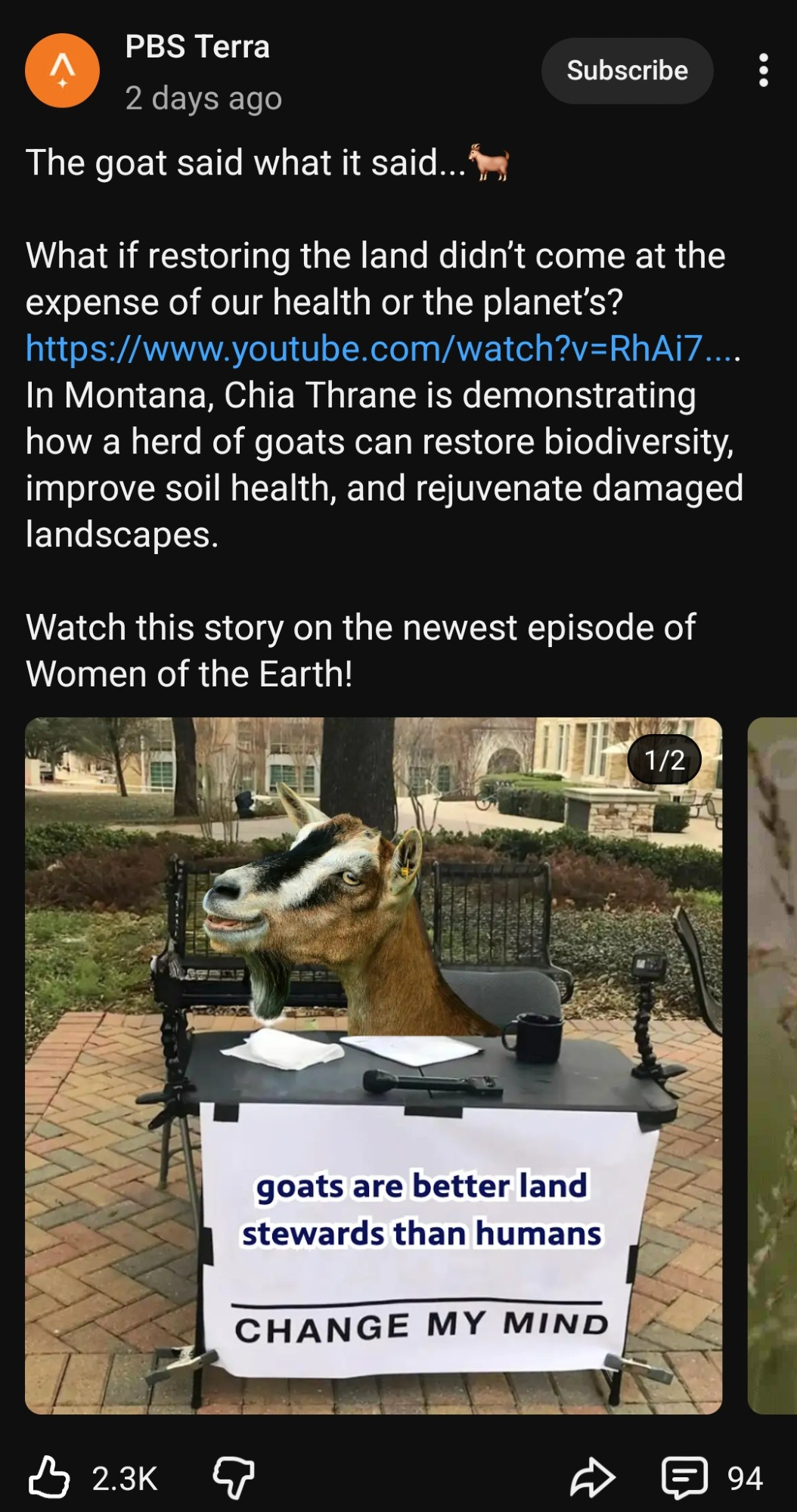Subscribe to PBS Terra
797x1512 pixels.
[627, 70]
